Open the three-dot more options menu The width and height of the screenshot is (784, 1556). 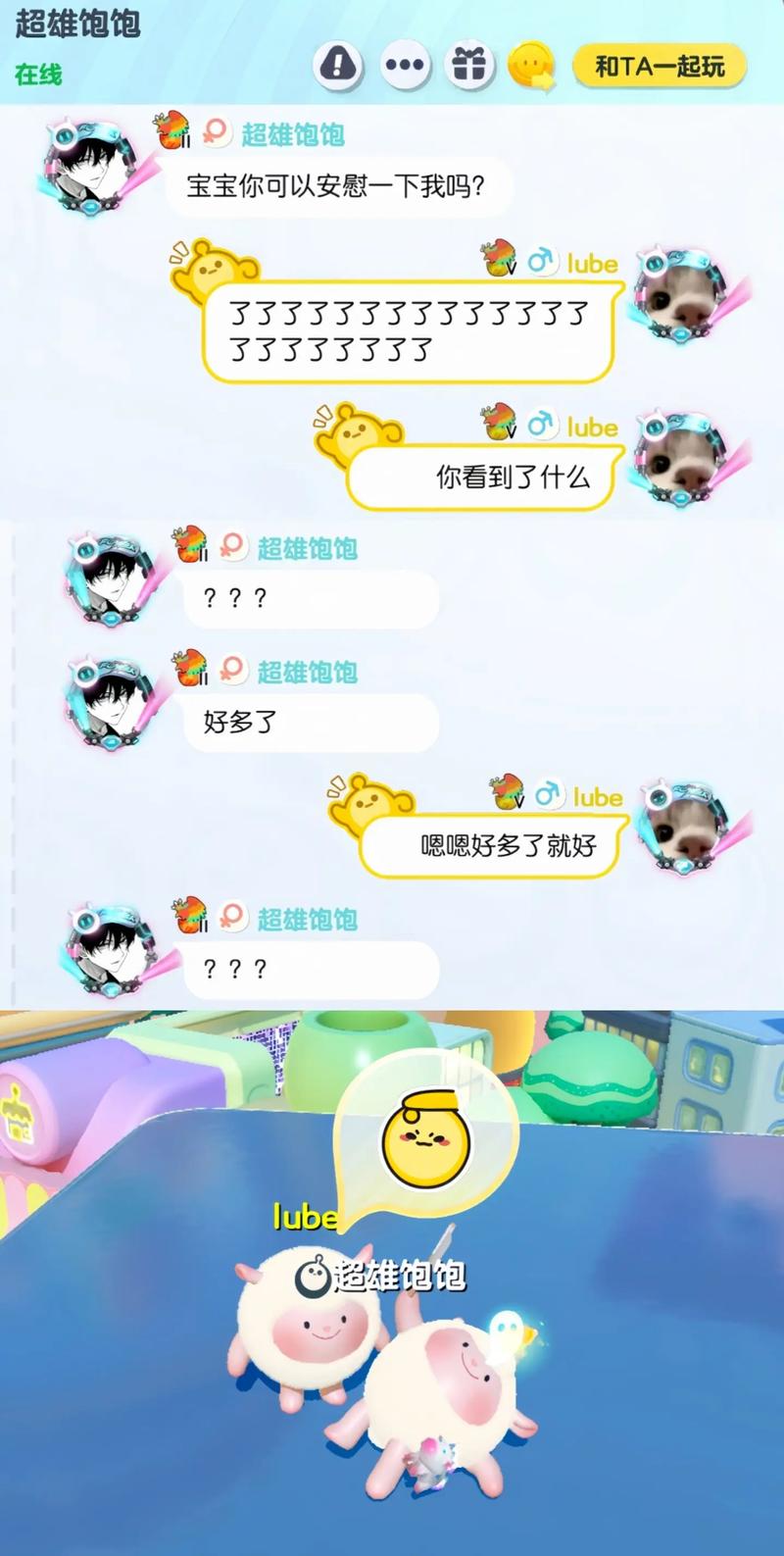pos(405,66)
